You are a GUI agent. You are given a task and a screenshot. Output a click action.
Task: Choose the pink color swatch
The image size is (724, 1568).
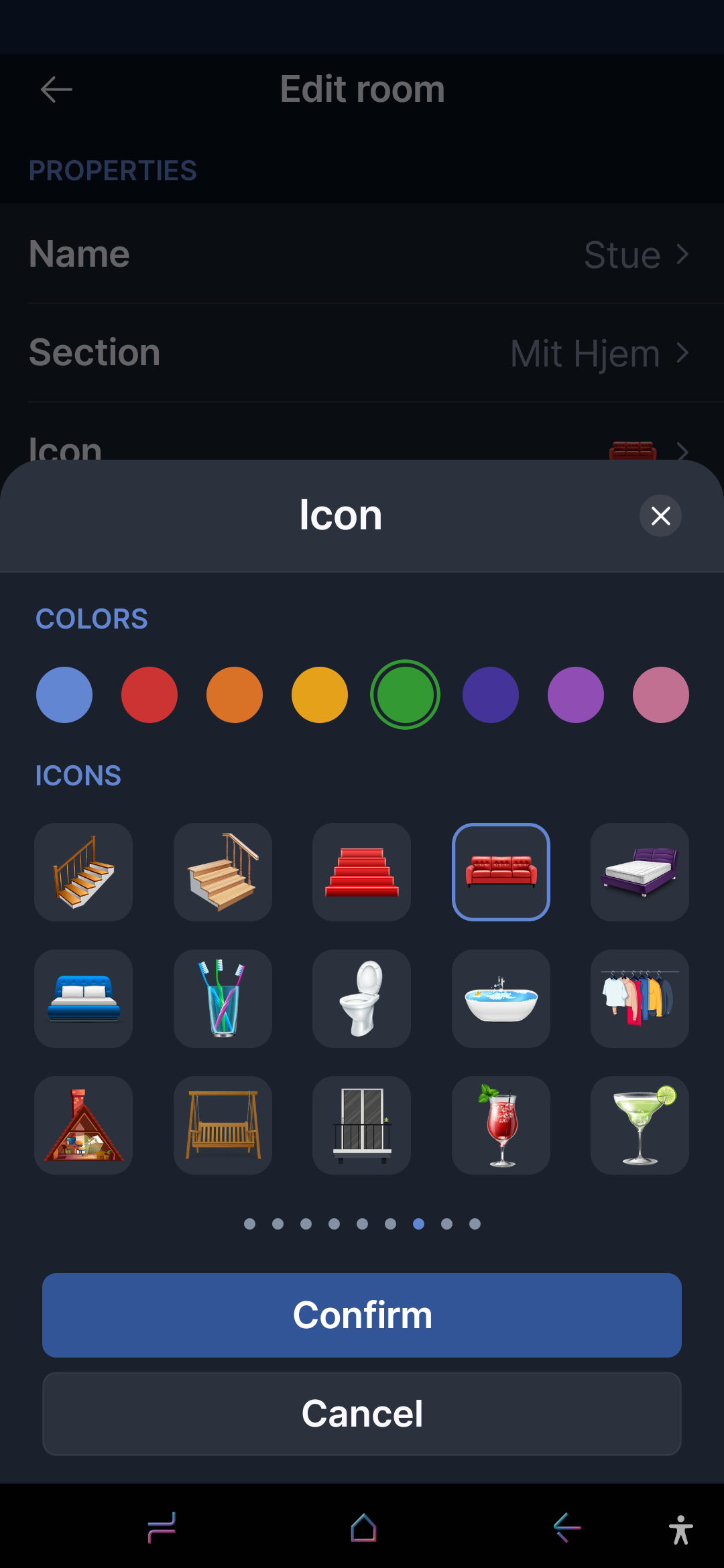point(661,695)
